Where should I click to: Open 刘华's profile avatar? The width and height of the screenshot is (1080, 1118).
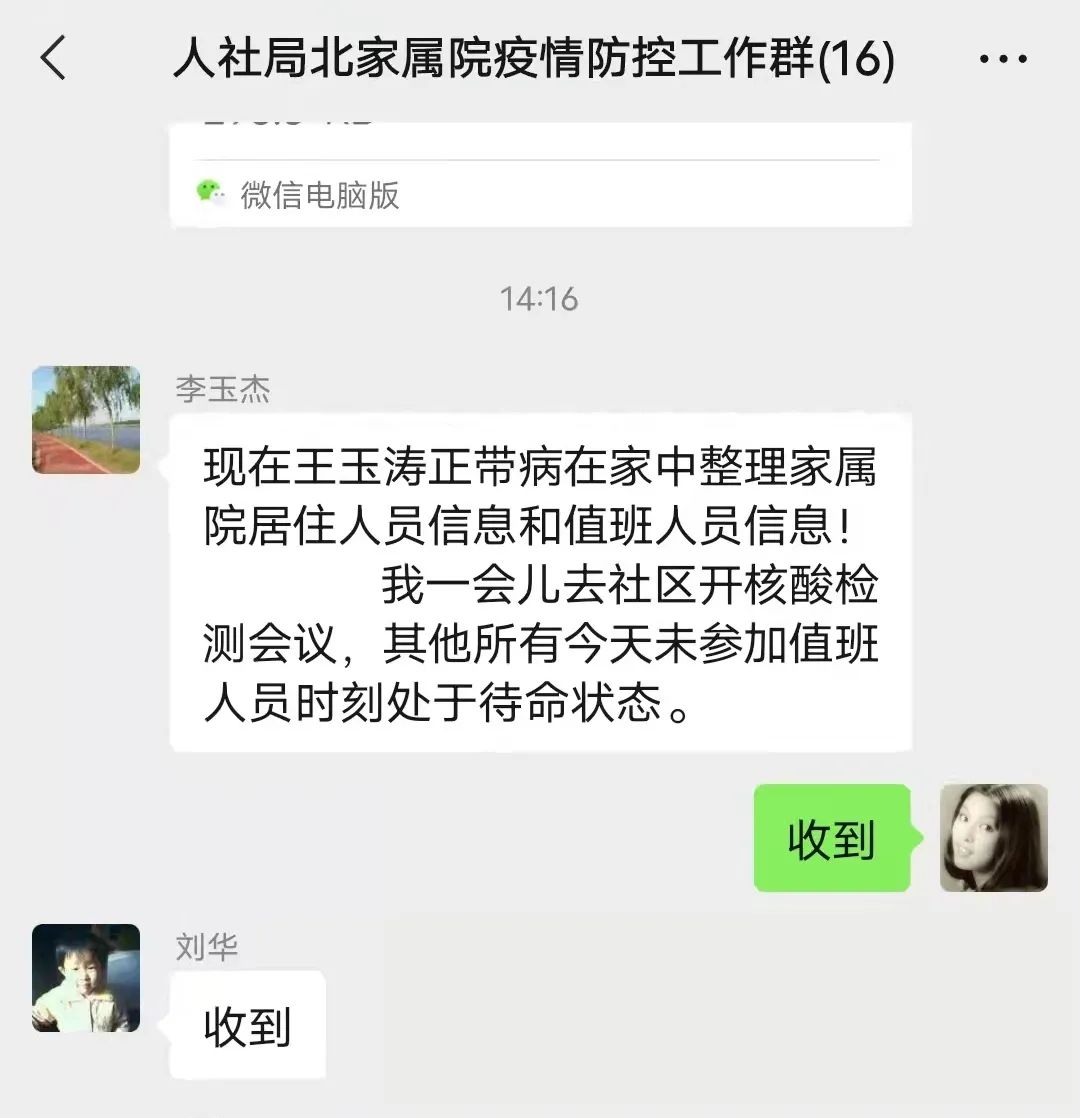pyautogui.click(x=86, y=978)
